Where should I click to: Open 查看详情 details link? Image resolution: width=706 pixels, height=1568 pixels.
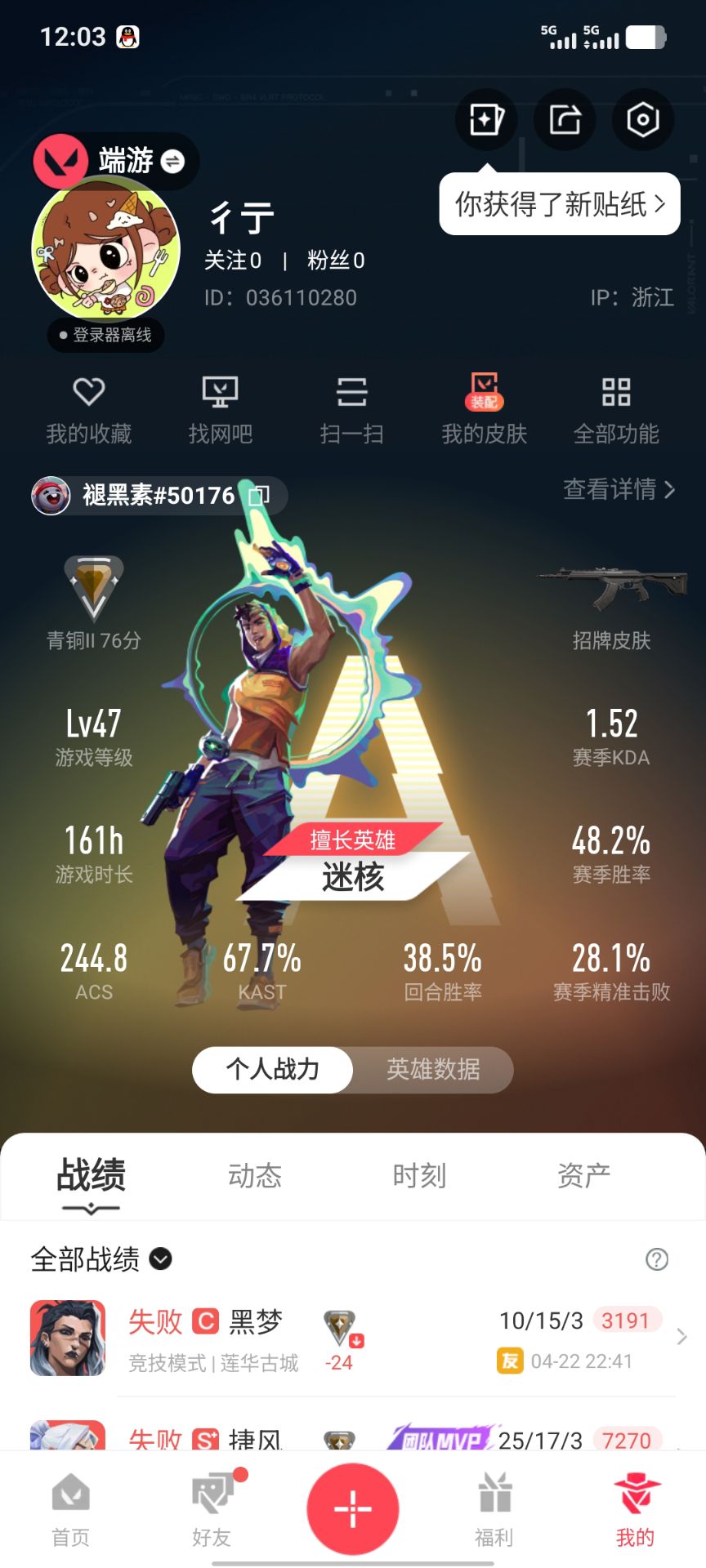[619, 489]
